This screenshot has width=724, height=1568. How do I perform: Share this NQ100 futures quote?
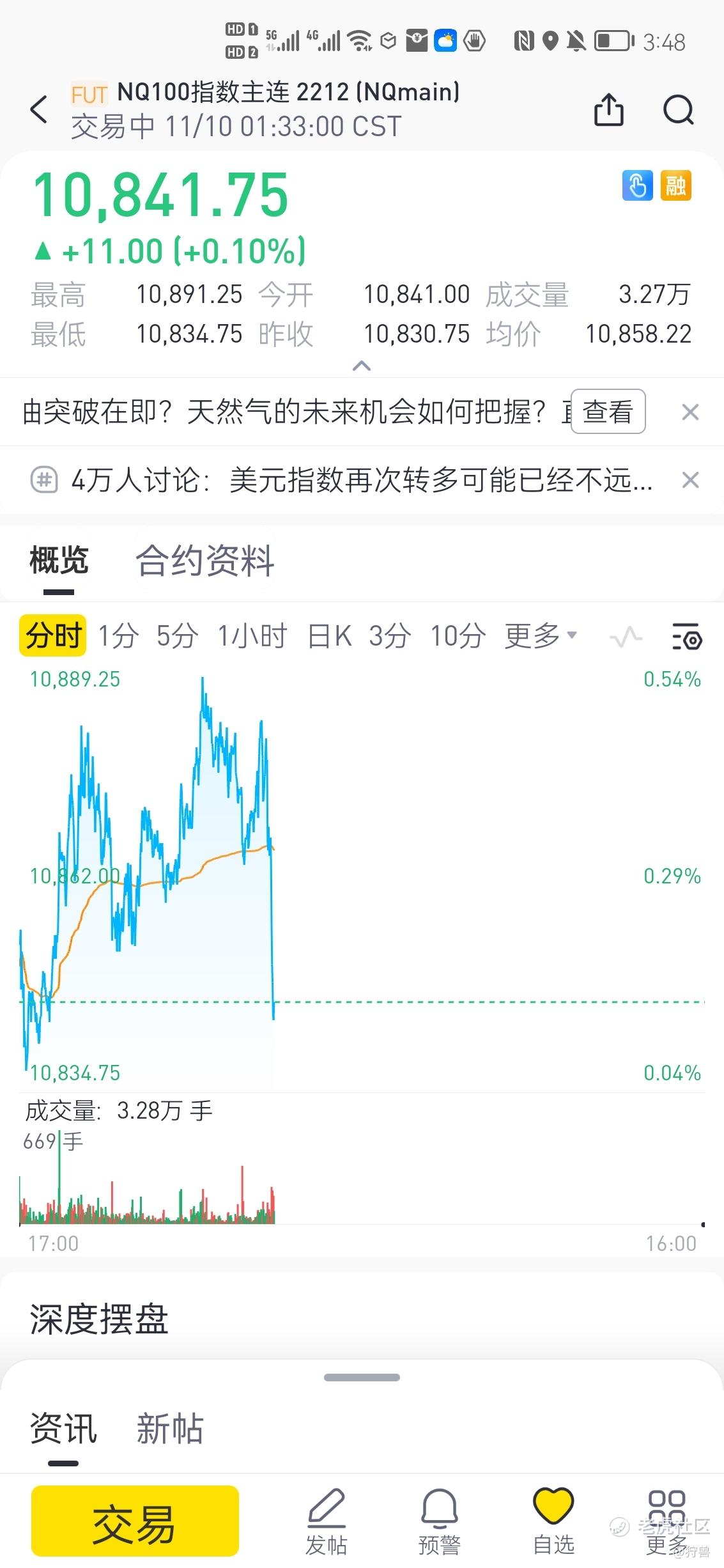point(608,109)
